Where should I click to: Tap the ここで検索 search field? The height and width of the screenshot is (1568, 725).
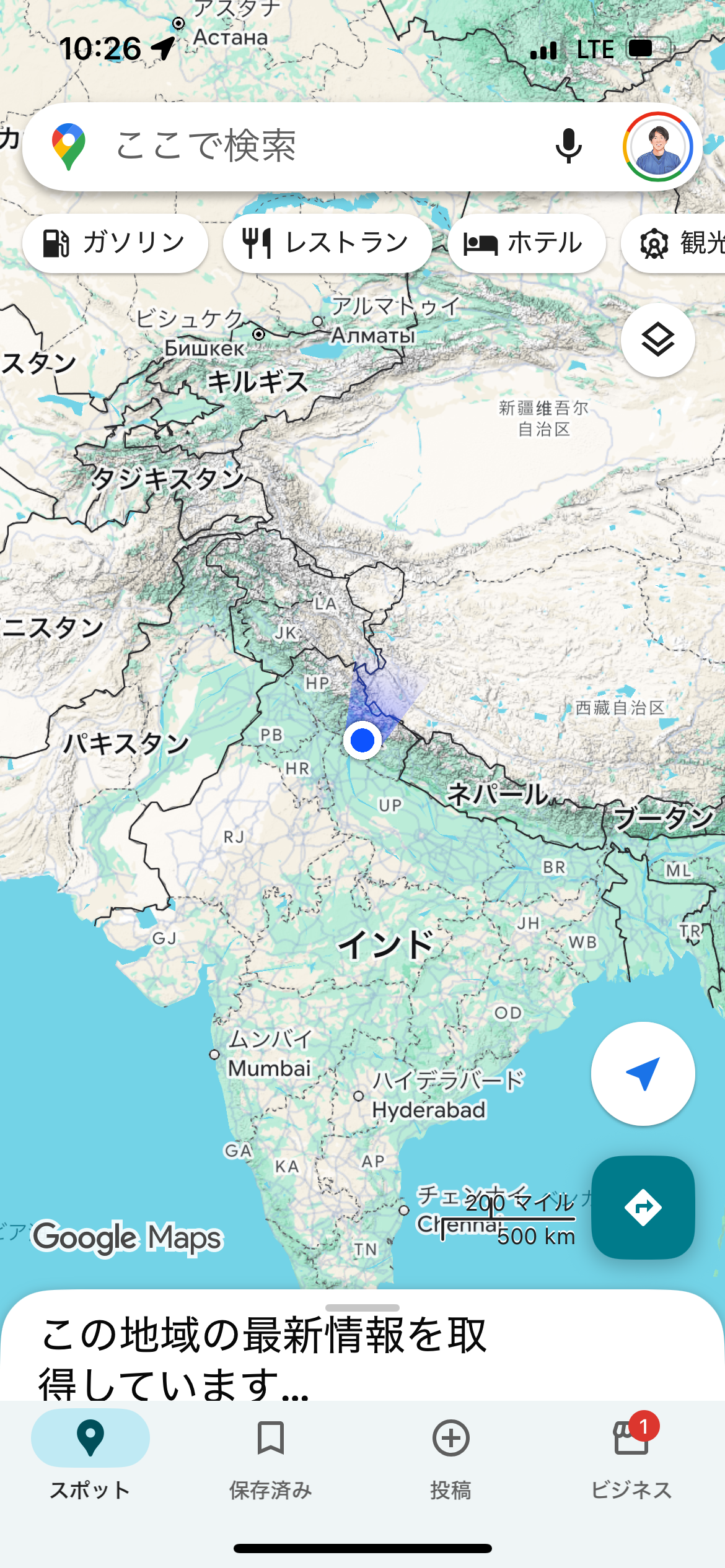(x=310, y=146)
